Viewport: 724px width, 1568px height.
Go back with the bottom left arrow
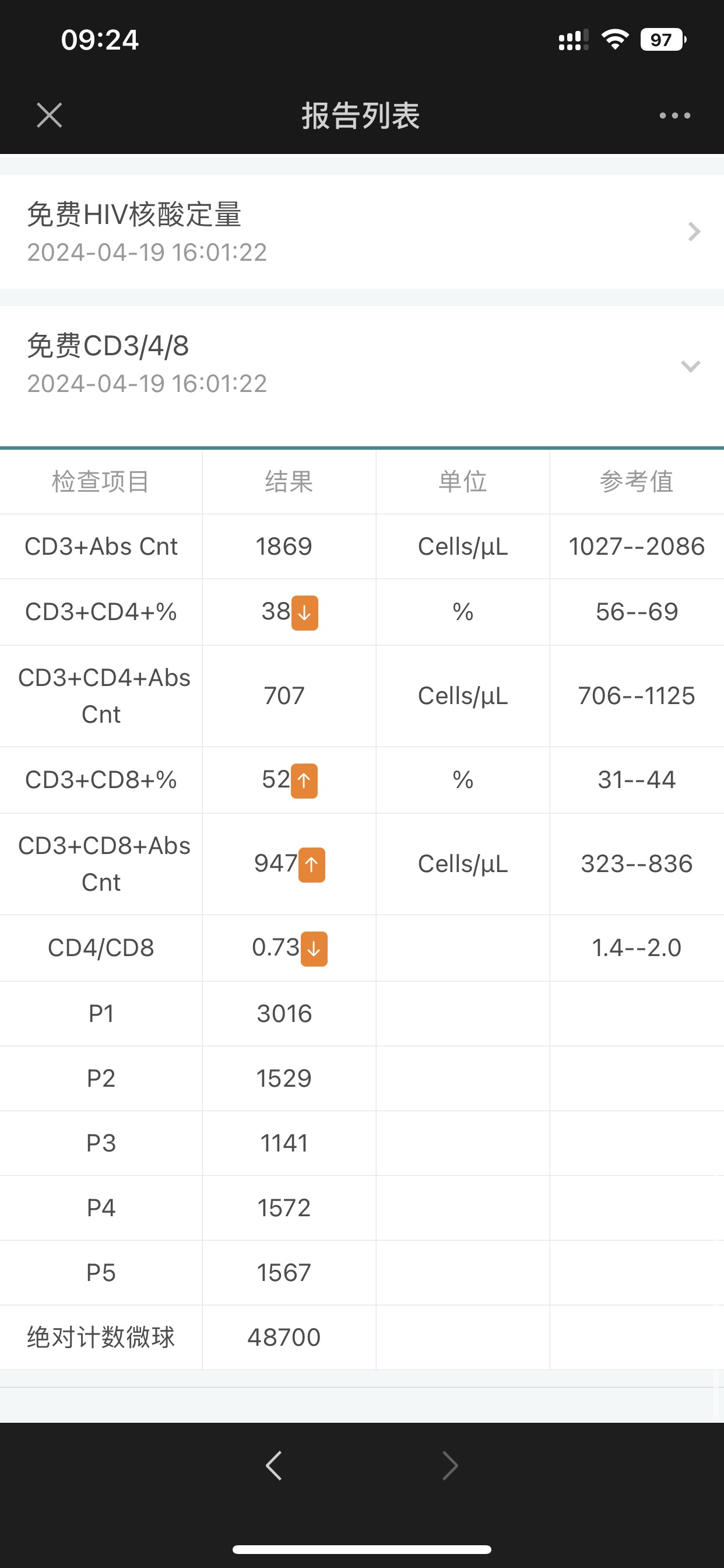(275, 1466)
